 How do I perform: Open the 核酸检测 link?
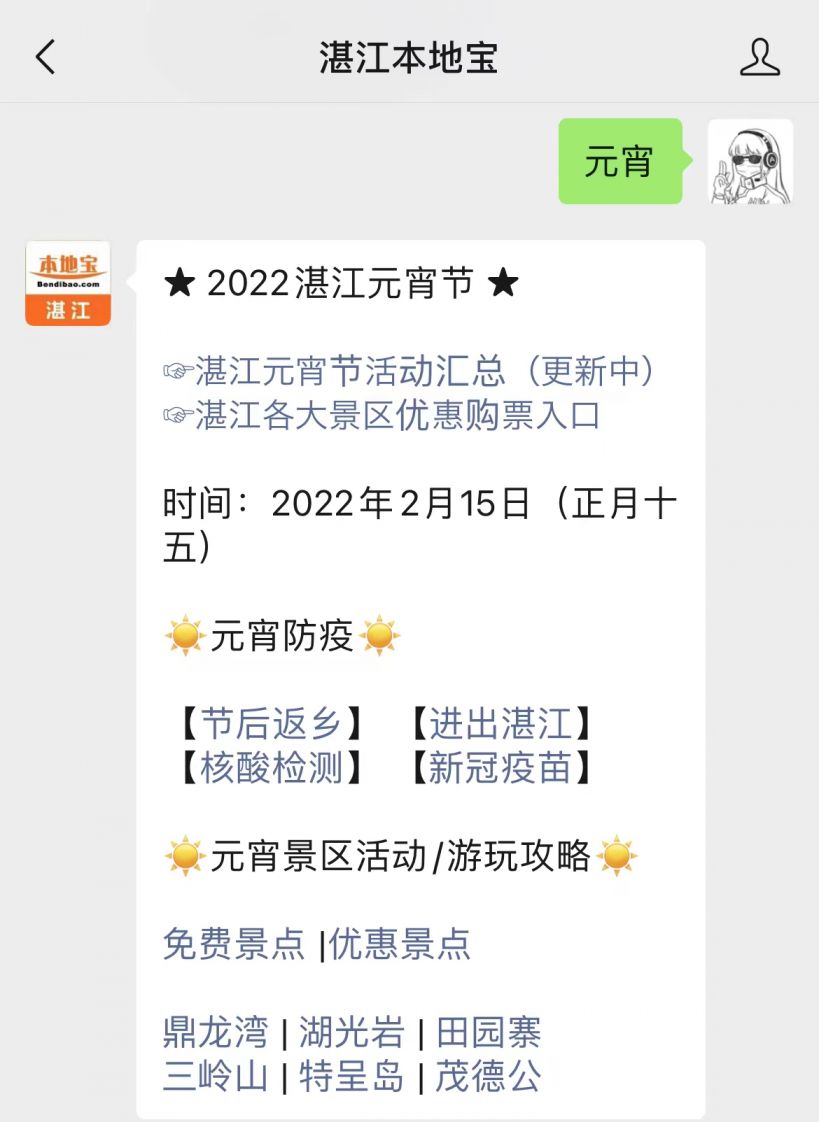[x=270, y=768]
